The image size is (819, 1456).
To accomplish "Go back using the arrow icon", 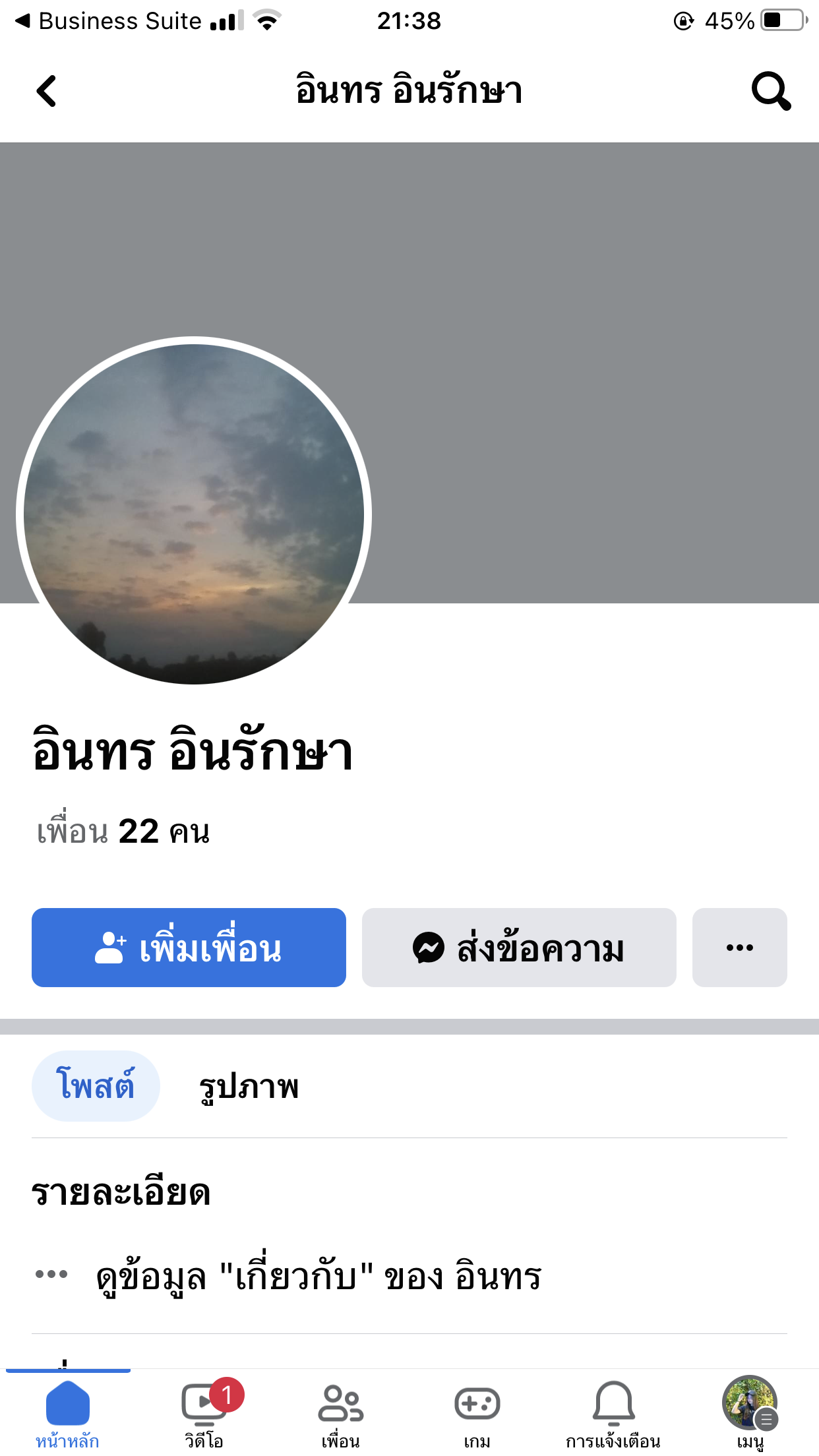I will (46, 91).
